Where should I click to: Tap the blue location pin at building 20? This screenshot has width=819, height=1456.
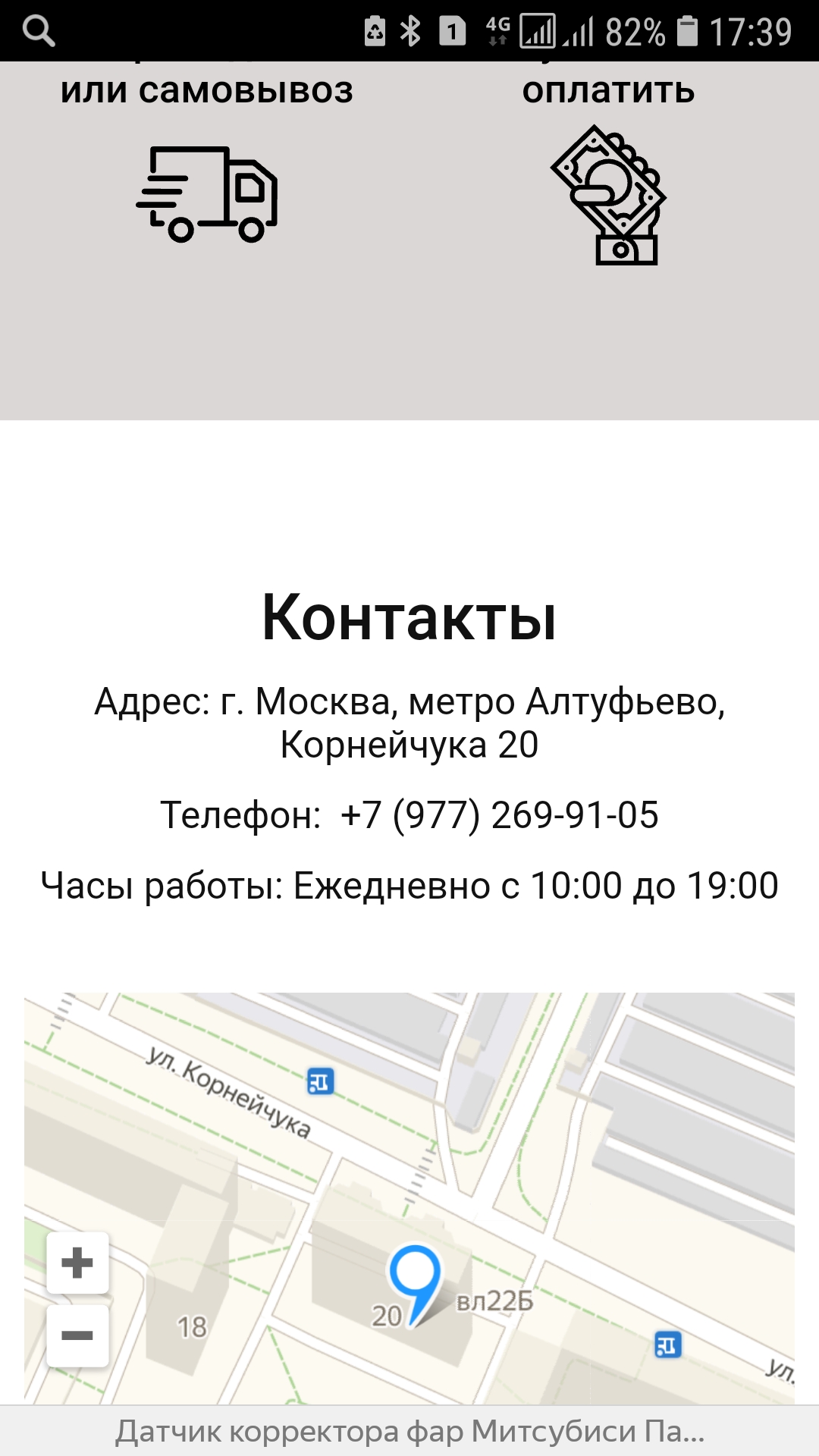click(x=415, y=1276)
